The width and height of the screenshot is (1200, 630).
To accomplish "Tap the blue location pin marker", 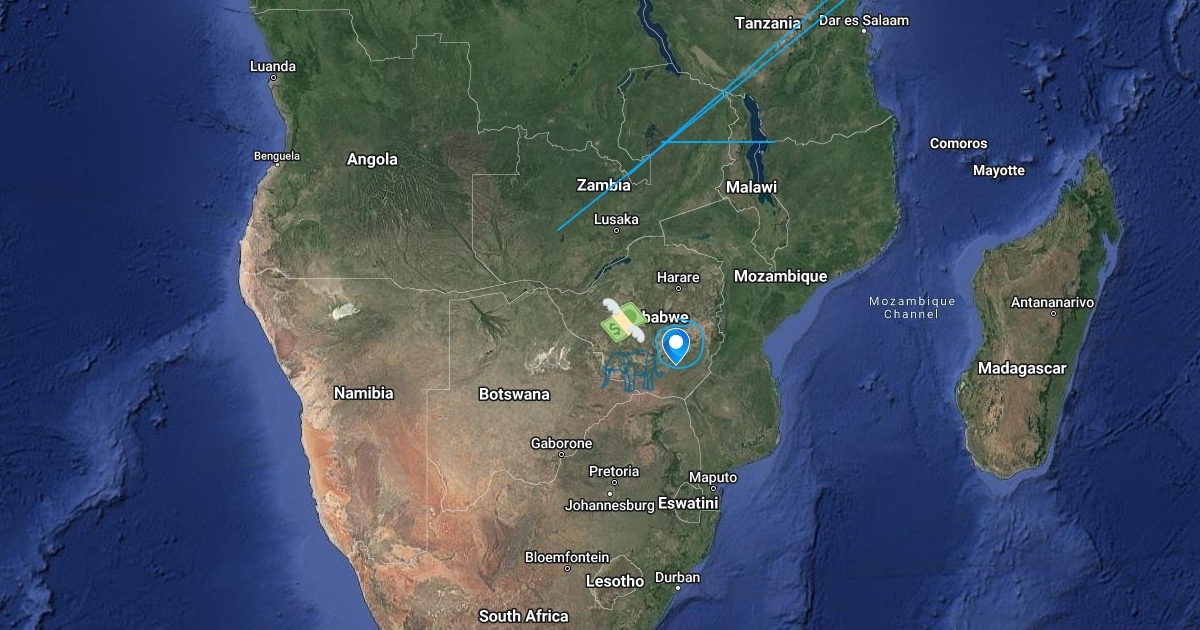I will click(x=678, y=344).
